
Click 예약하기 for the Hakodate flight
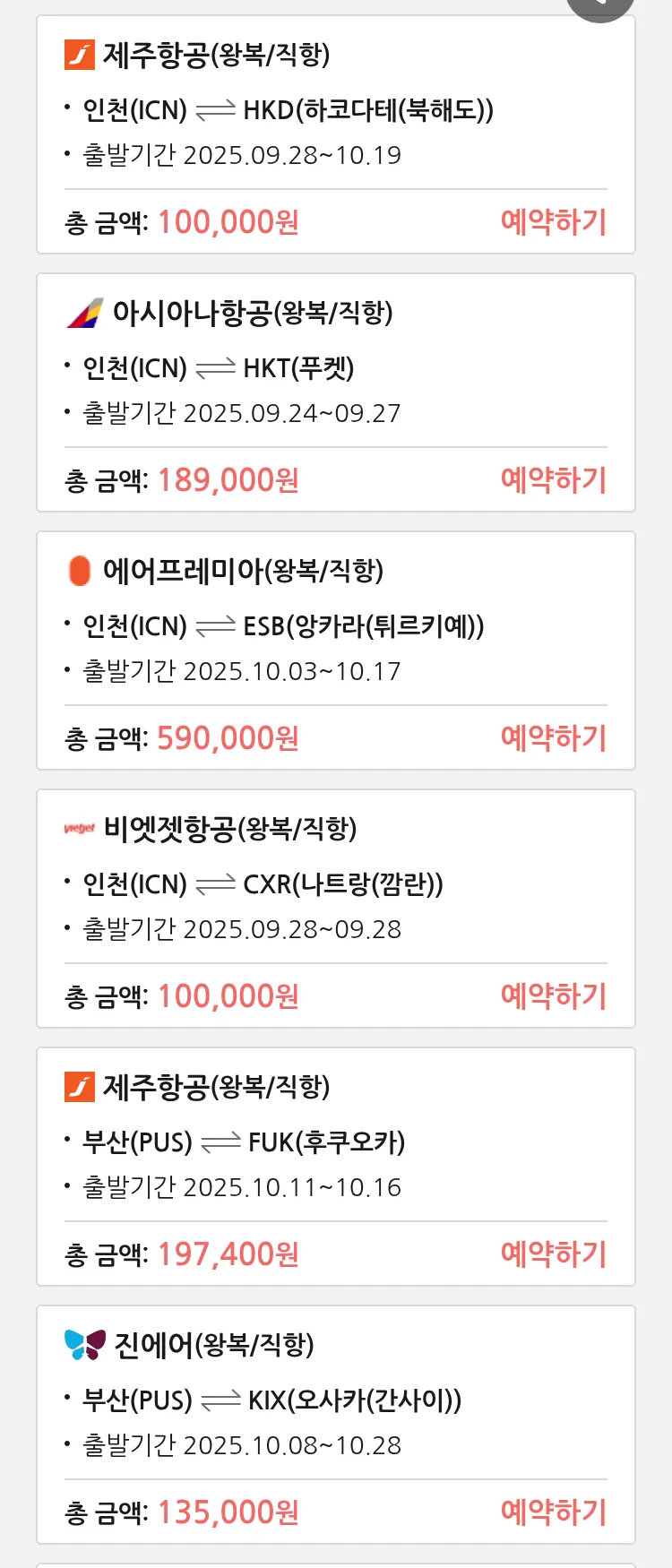pos(554,222)
